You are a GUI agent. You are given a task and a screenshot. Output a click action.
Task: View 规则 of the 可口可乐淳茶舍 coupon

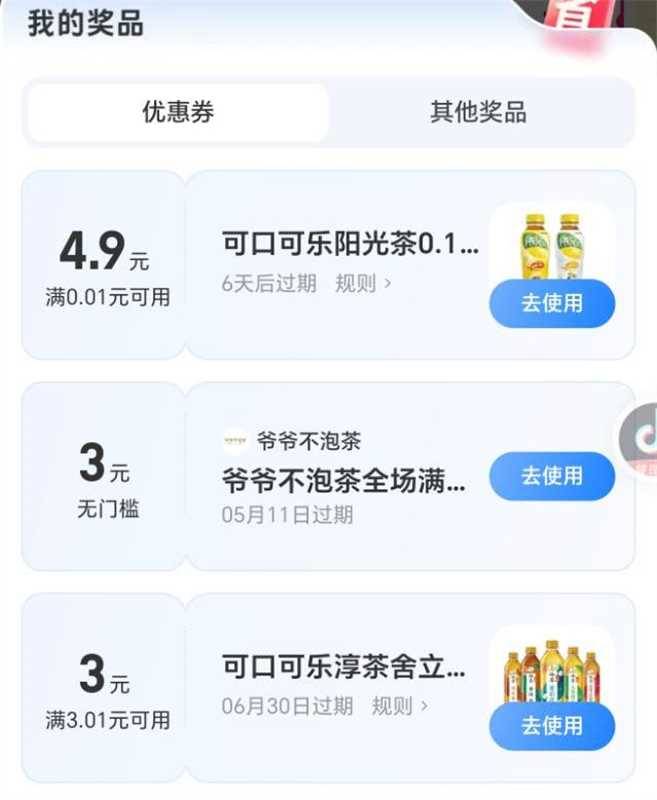point(399,706)
